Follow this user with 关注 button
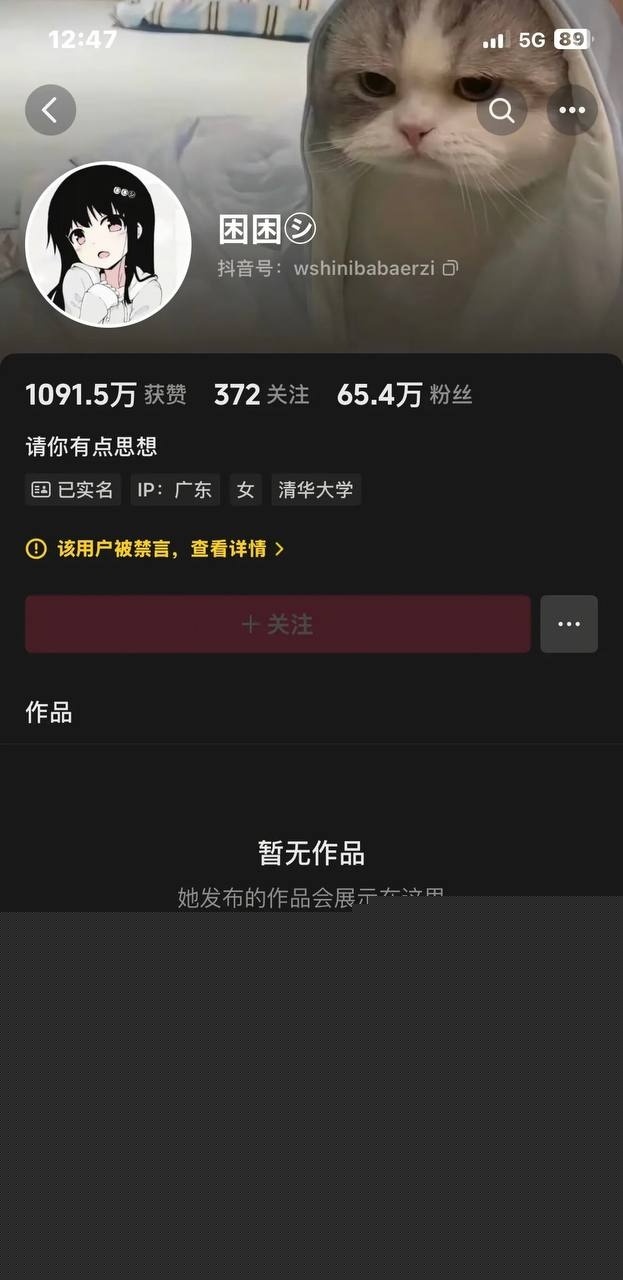The image size is (623, 1280). [277, 624]
